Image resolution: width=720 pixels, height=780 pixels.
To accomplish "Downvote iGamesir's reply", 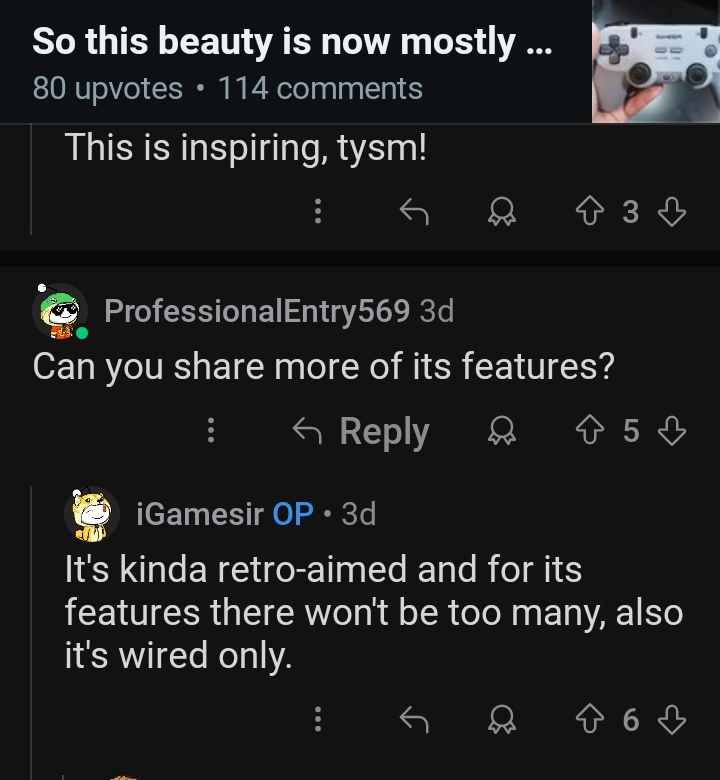I will (x=673, y=719).
